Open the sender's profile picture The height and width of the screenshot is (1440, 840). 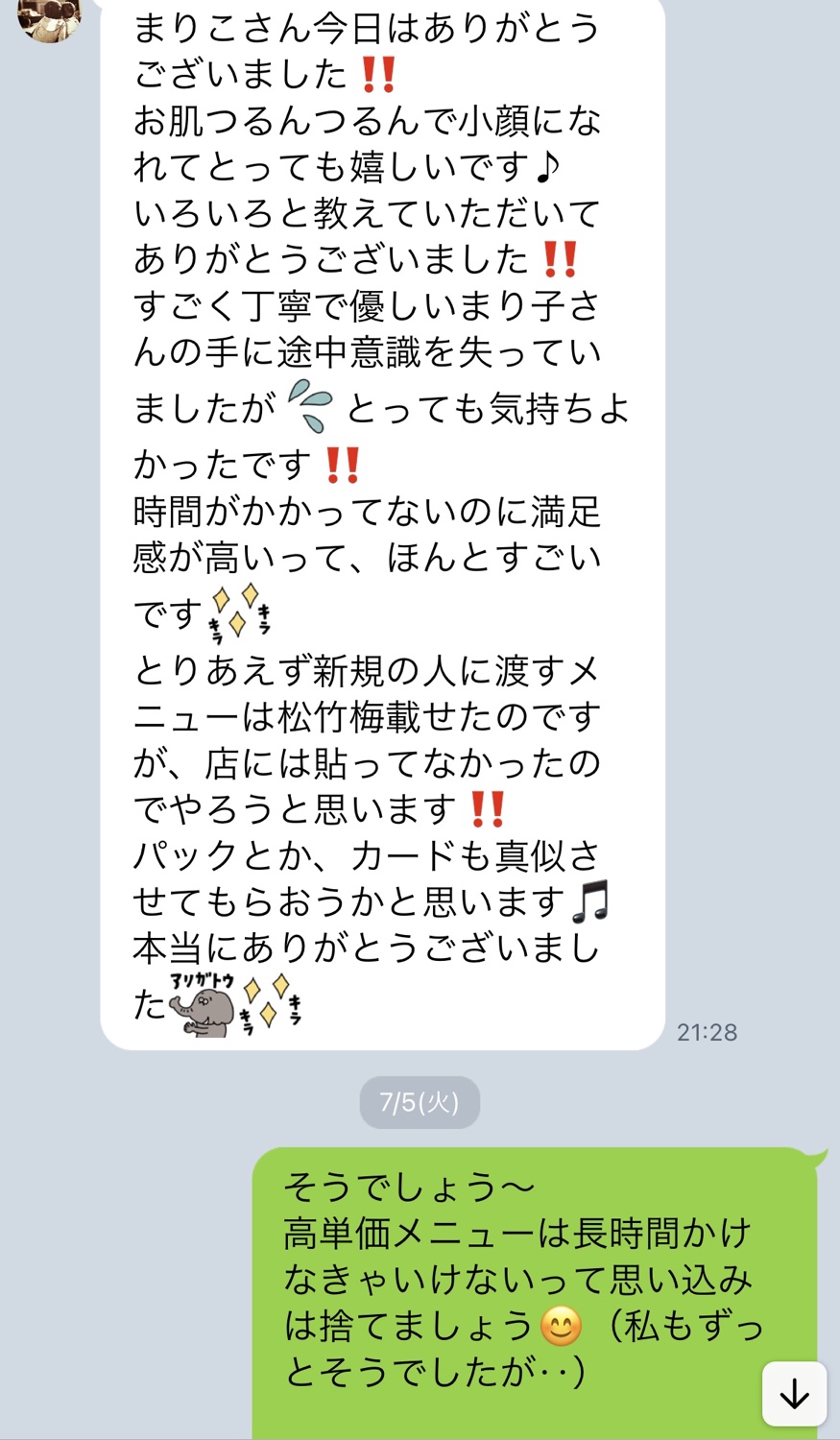click(x=49, y=17)
